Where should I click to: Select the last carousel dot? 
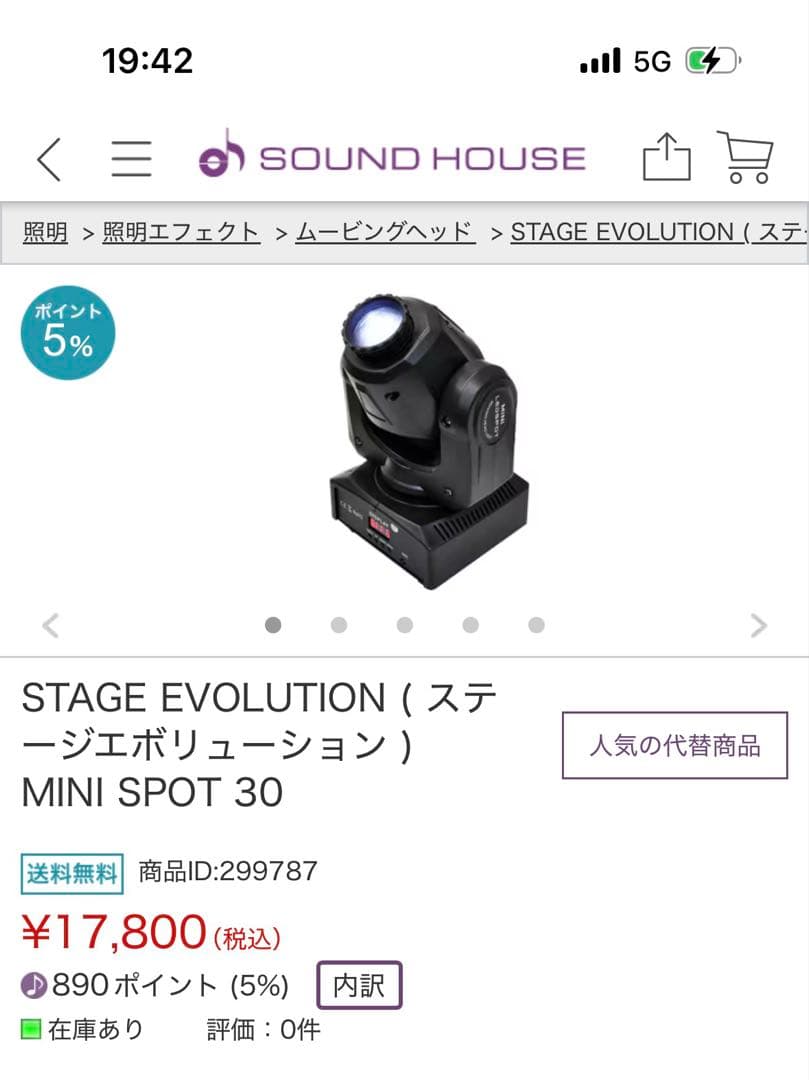pyautogui.click(x=535, y=625)
